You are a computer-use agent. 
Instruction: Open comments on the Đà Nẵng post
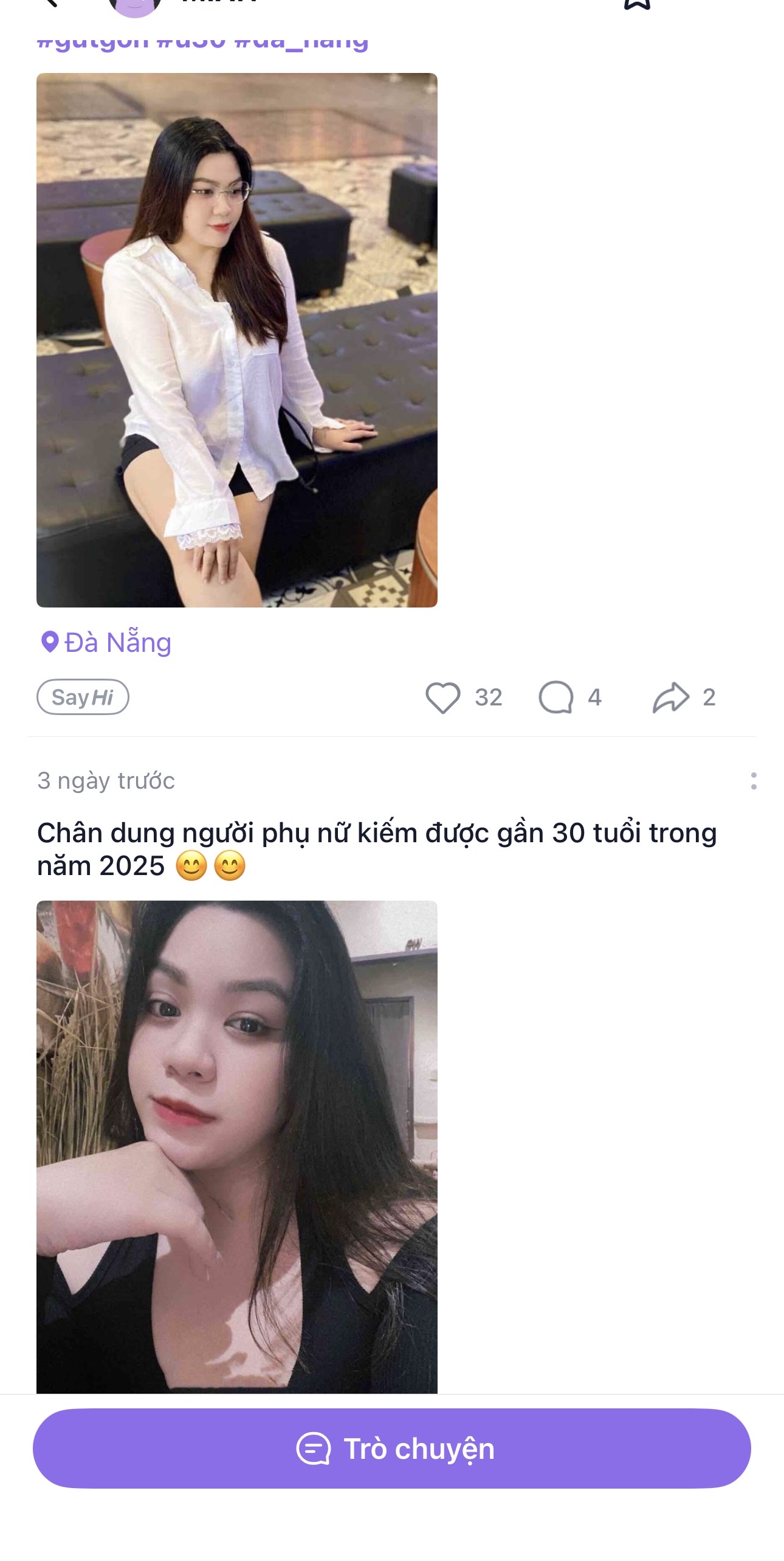[x=556, y=697]
